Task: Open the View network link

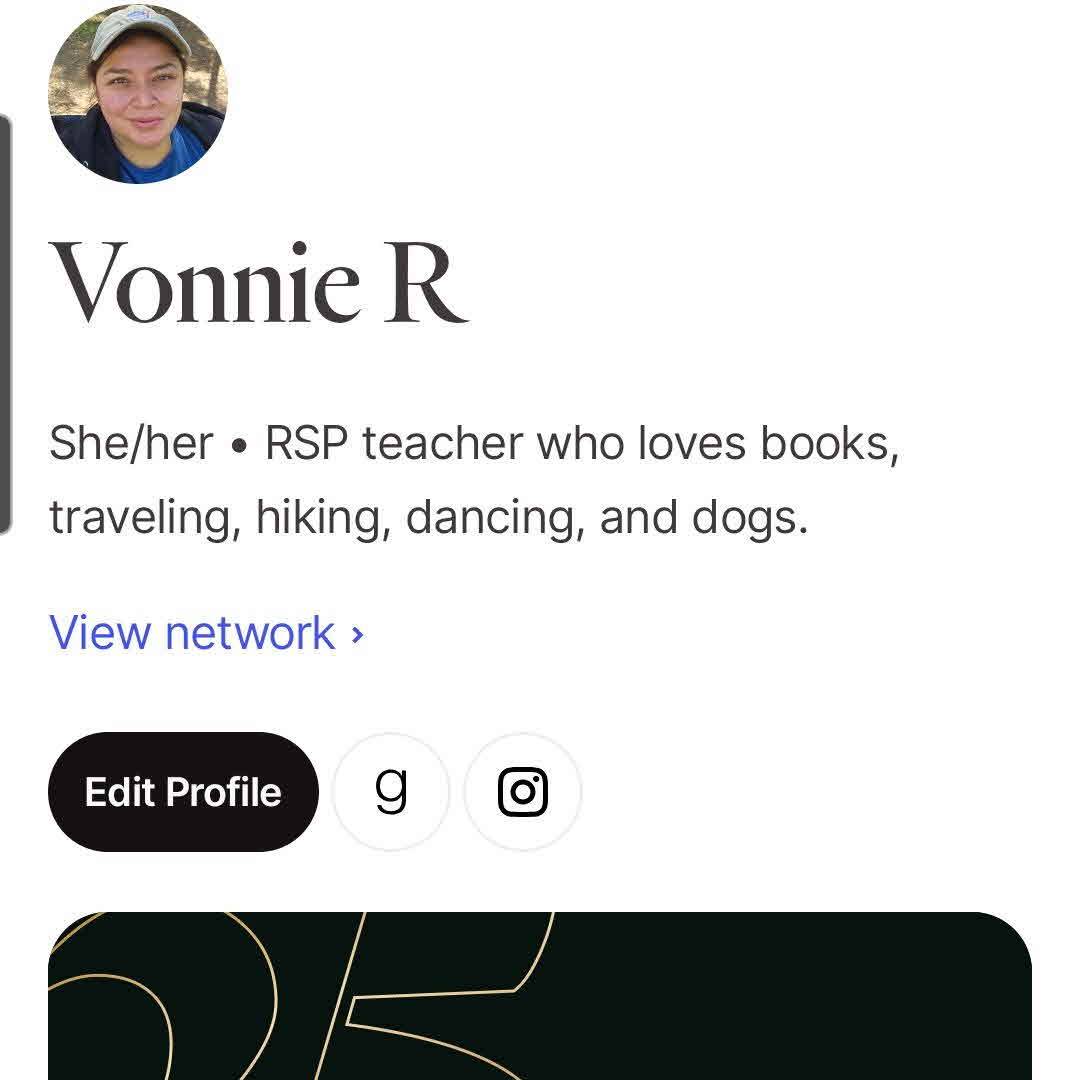Action: (x=206, y=633)
